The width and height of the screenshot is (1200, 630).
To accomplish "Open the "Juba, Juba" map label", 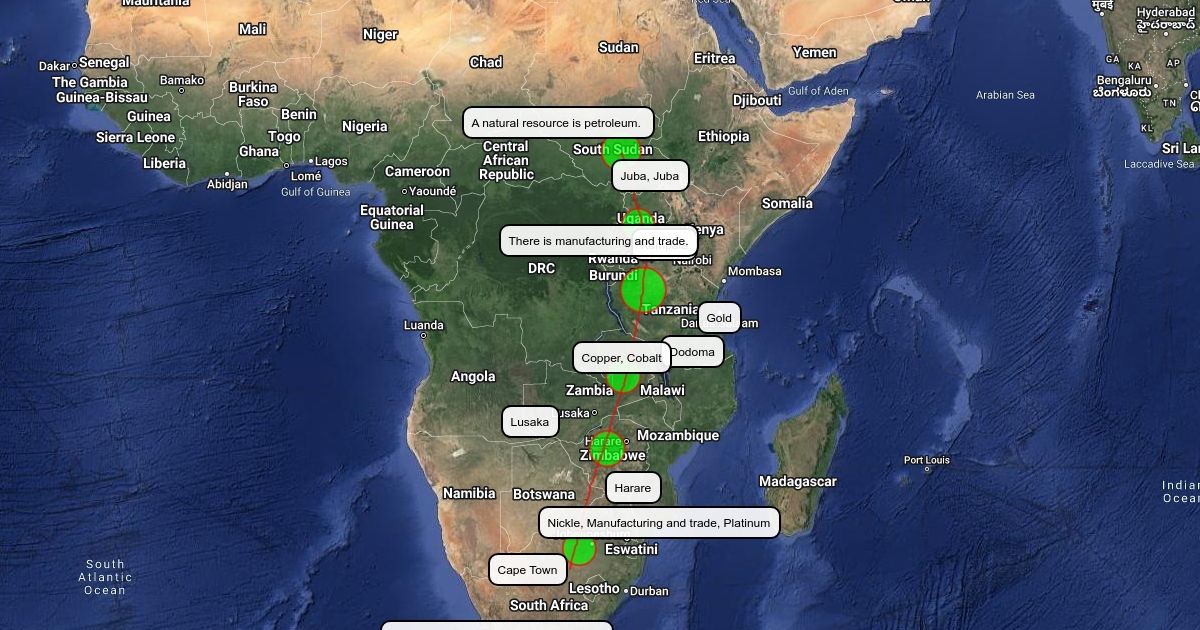I will [x=650, y=176].
